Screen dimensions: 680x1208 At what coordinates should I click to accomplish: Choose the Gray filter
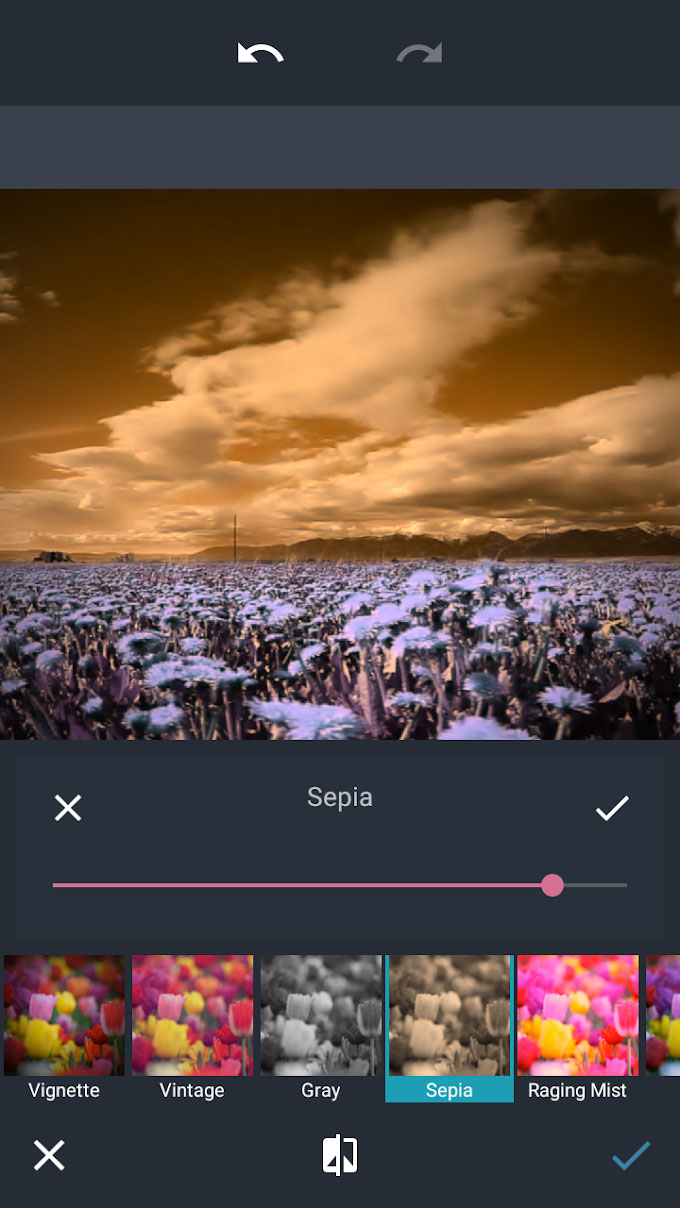[320, 1027]
